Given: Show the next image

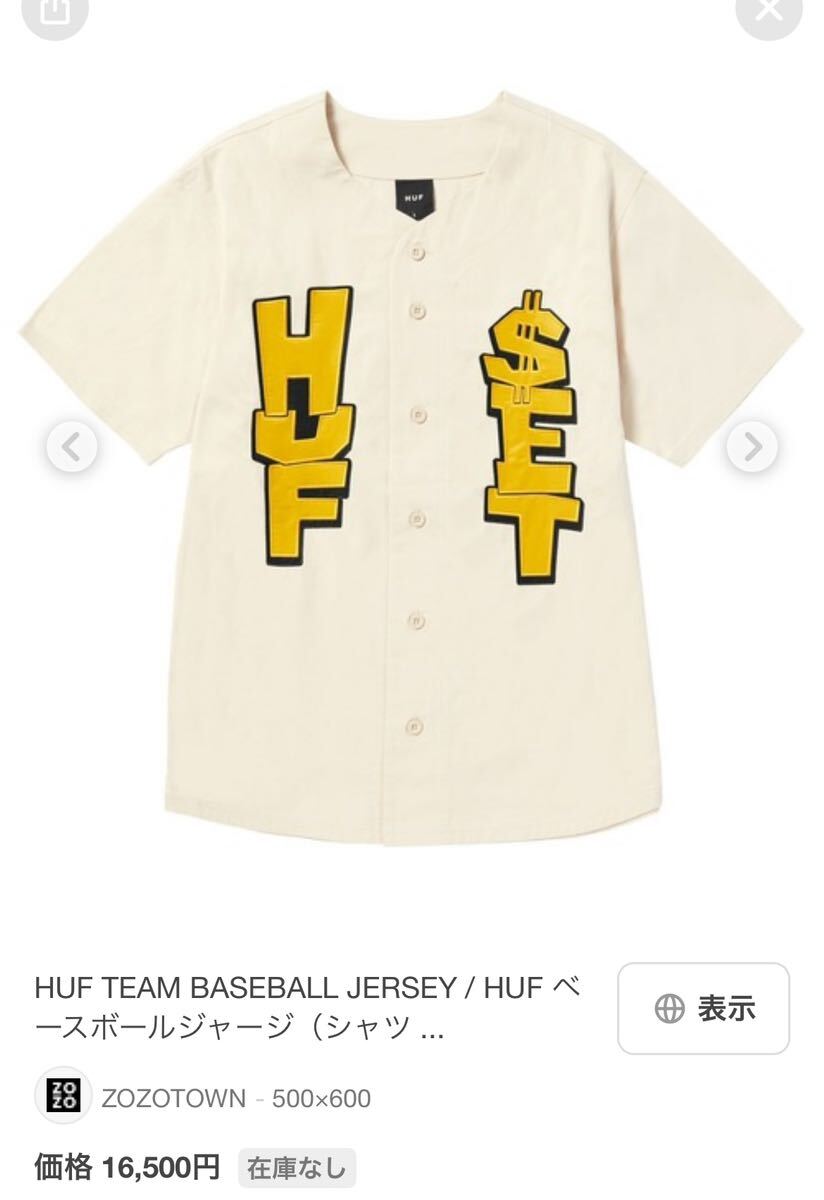Looking at the screenshot, I should coord(752,447).
